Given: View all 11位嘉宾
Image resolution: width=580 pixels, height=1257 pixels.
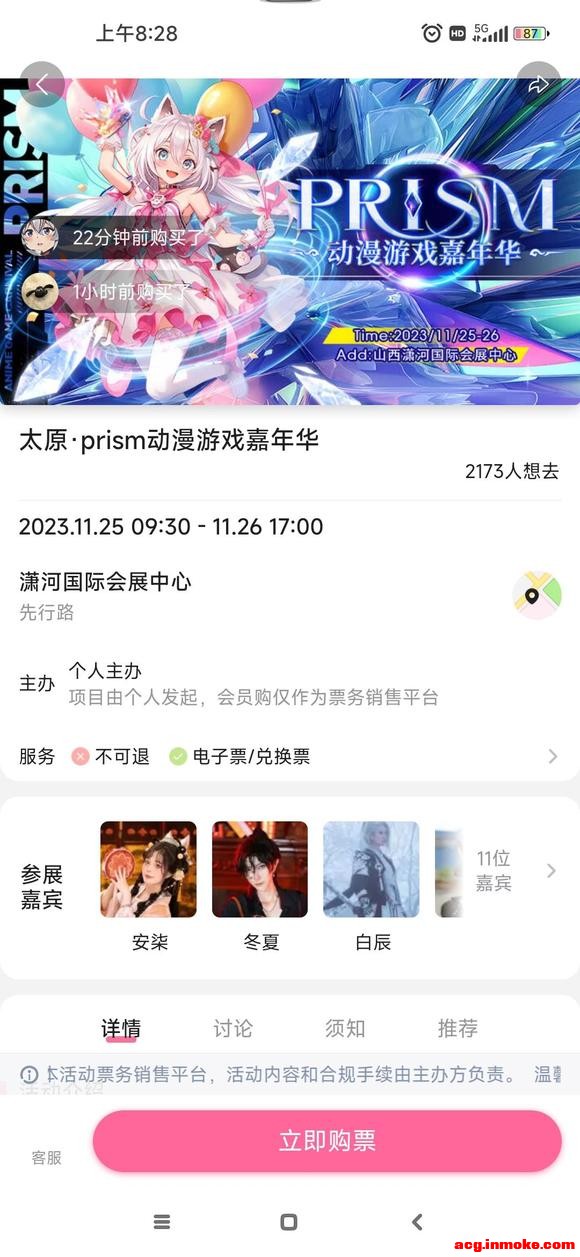Looking at the screenshot, I should (x=515, y=871).
